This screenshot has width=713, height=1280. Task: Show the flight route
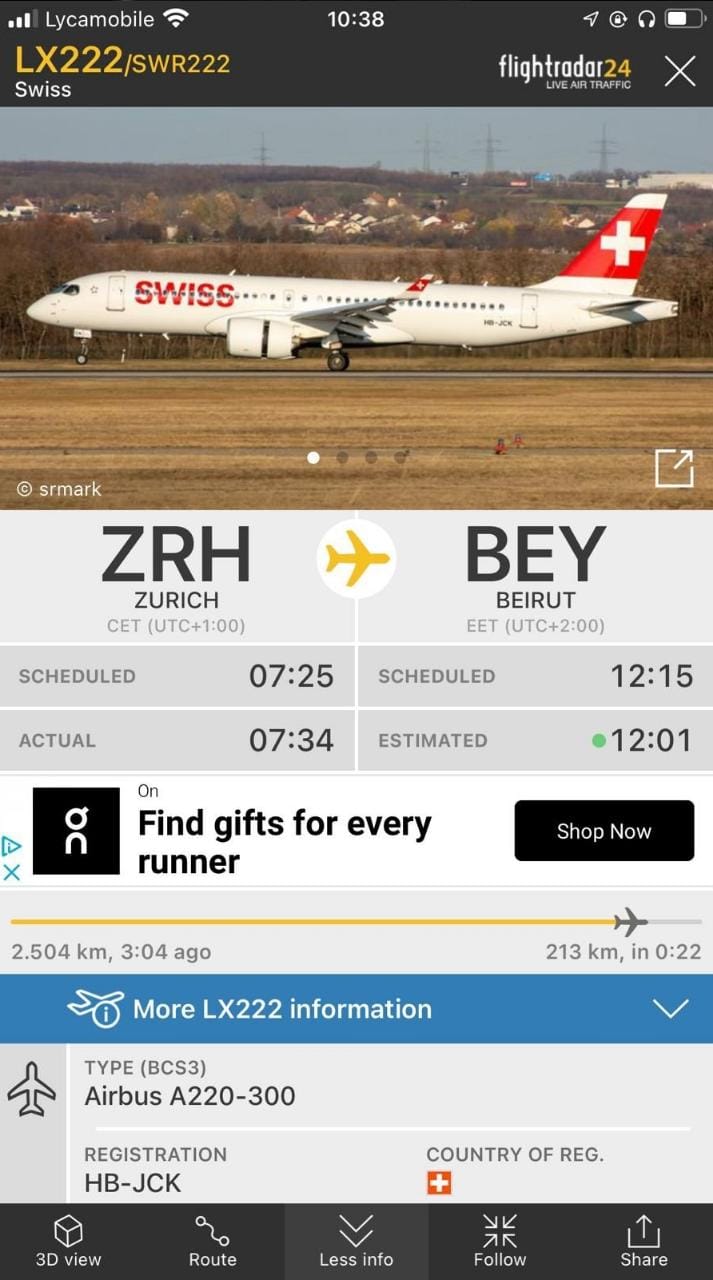click(212, 1241)
